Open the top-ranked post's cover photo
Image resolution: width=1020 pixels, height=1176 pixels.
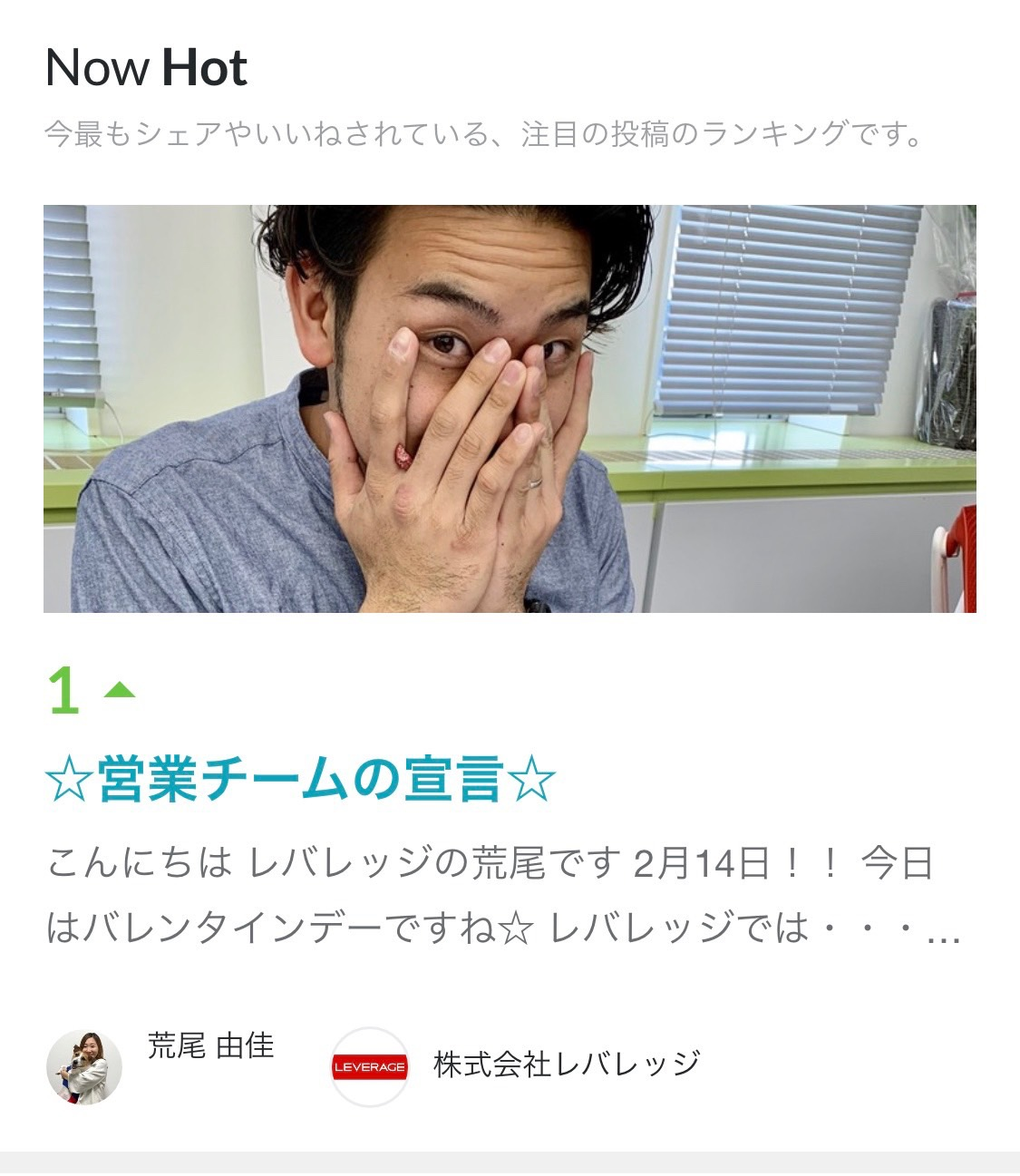tap(510, 408)
